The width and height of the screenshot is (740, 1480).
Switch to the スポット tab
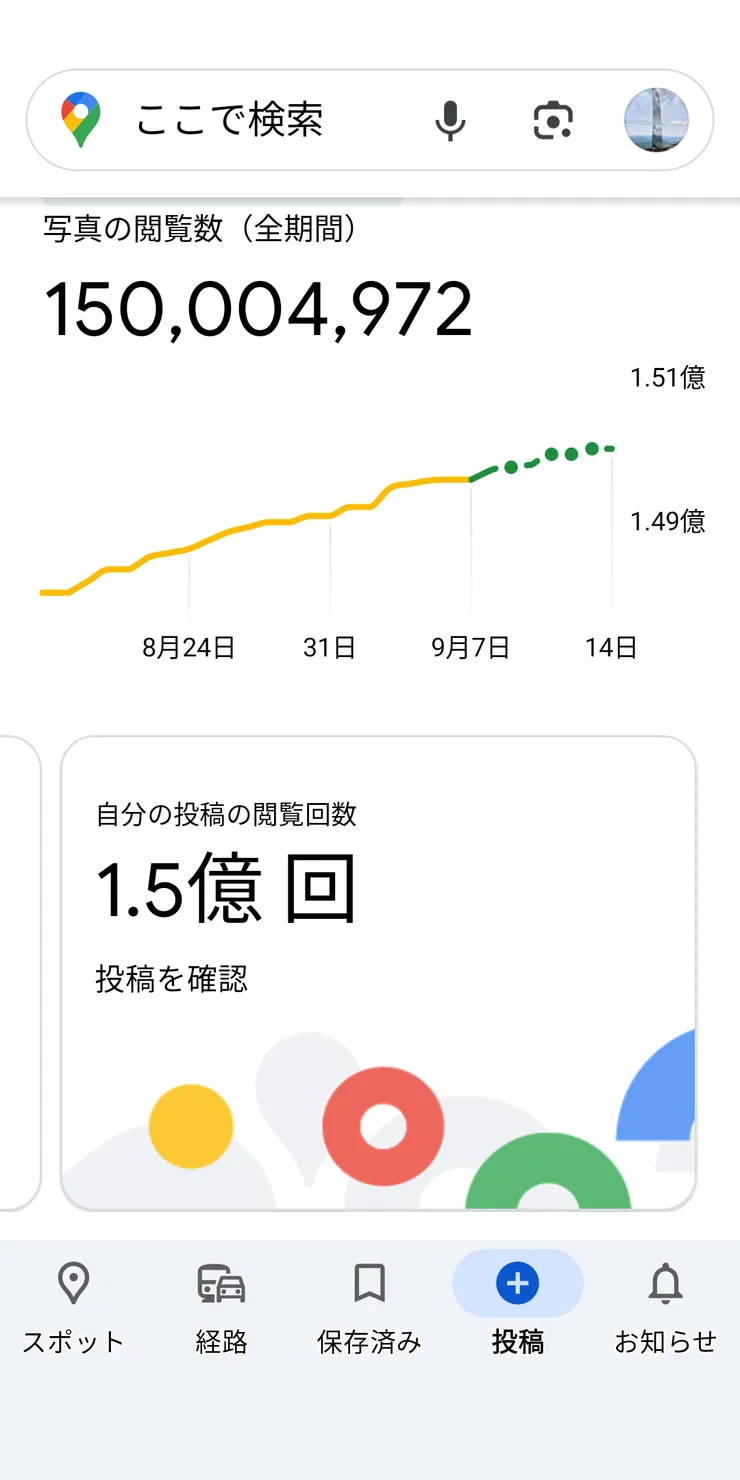point(73,1305)
